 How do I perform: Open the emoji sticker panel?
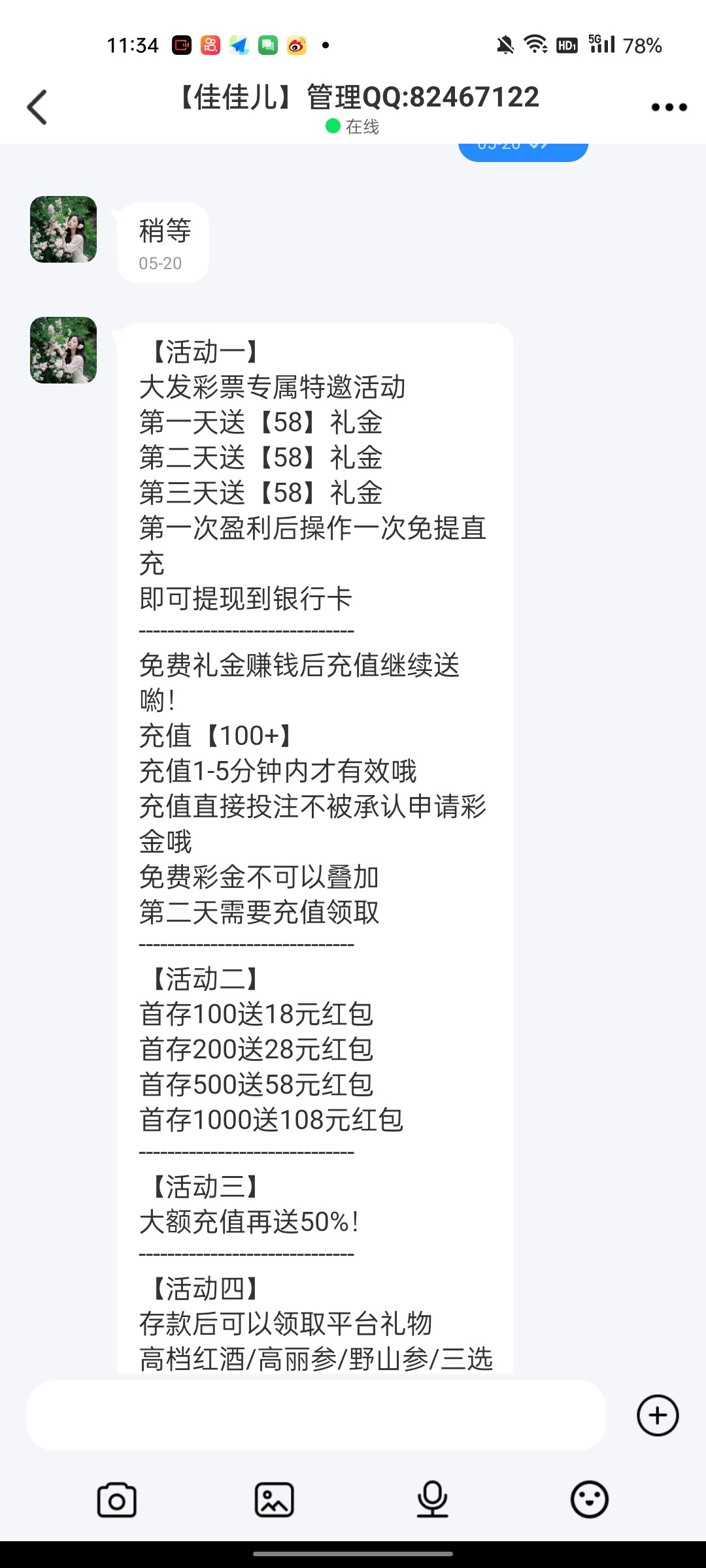[589, 1499]
